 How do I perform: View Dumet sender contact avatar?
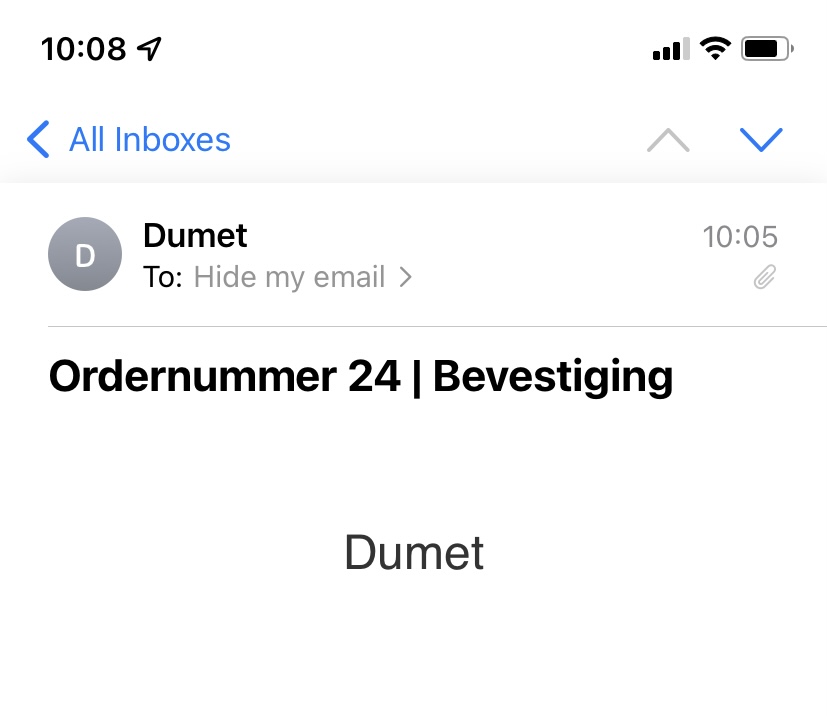85,255
